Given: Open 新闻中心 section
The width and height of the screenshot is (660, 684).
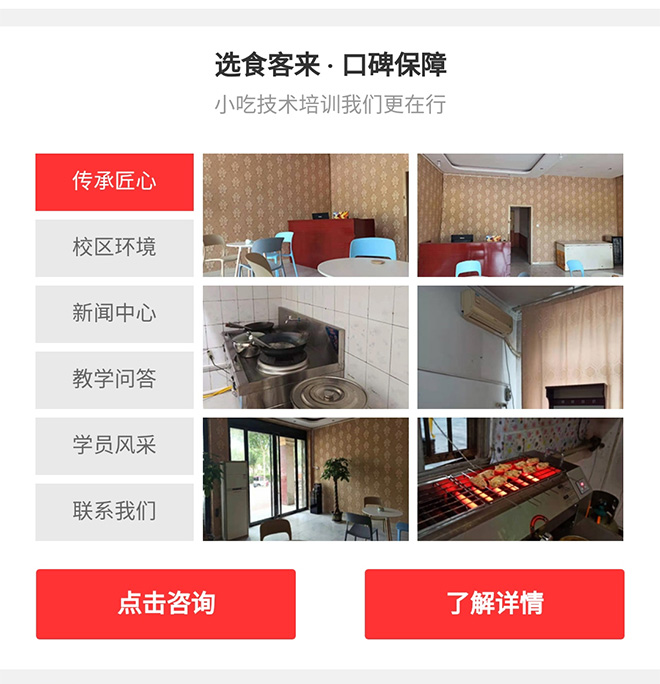Looking at the screenshot, I should (x=114, y=314).
